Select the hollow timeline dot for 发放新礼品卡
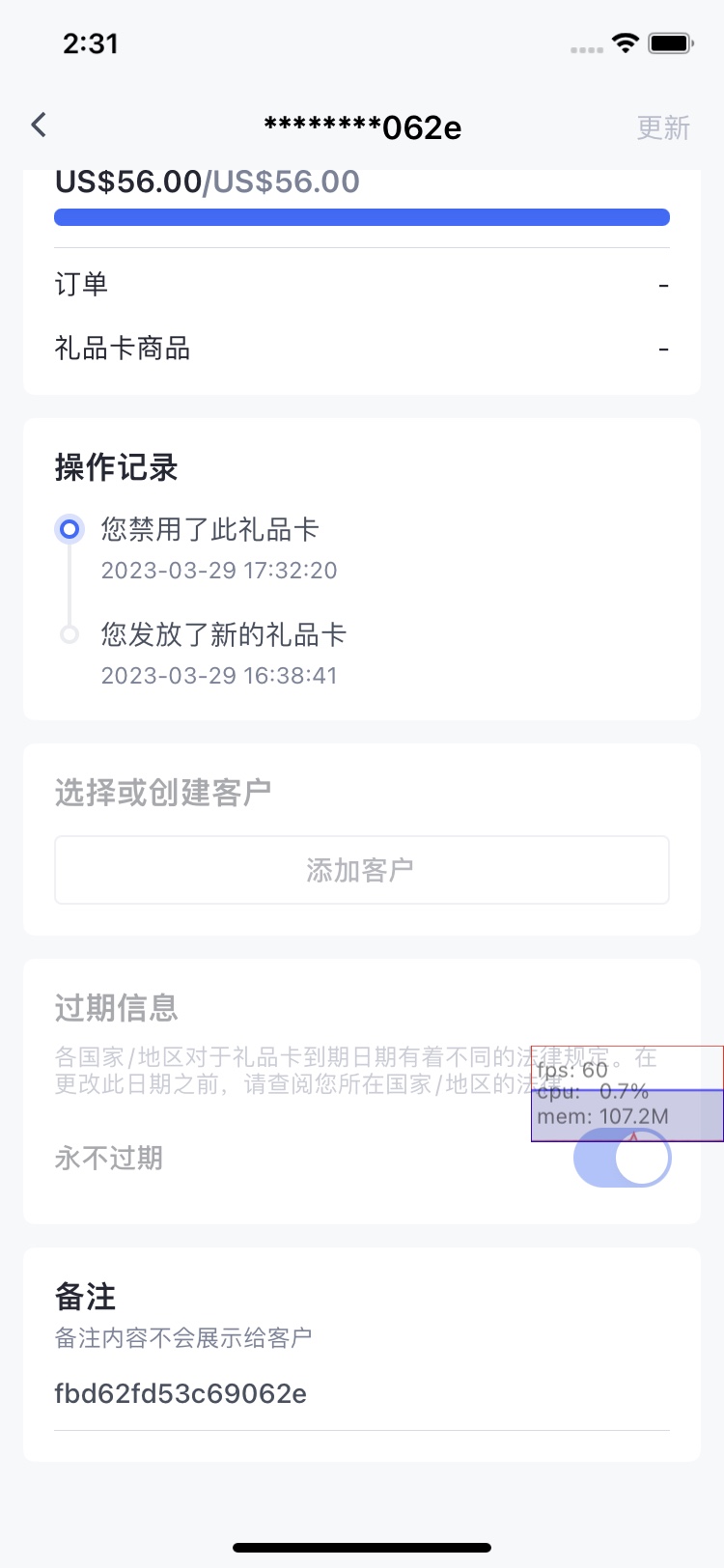Image resolution: width=724 pixels, height=1568 pixels. (x=70, y=634)
